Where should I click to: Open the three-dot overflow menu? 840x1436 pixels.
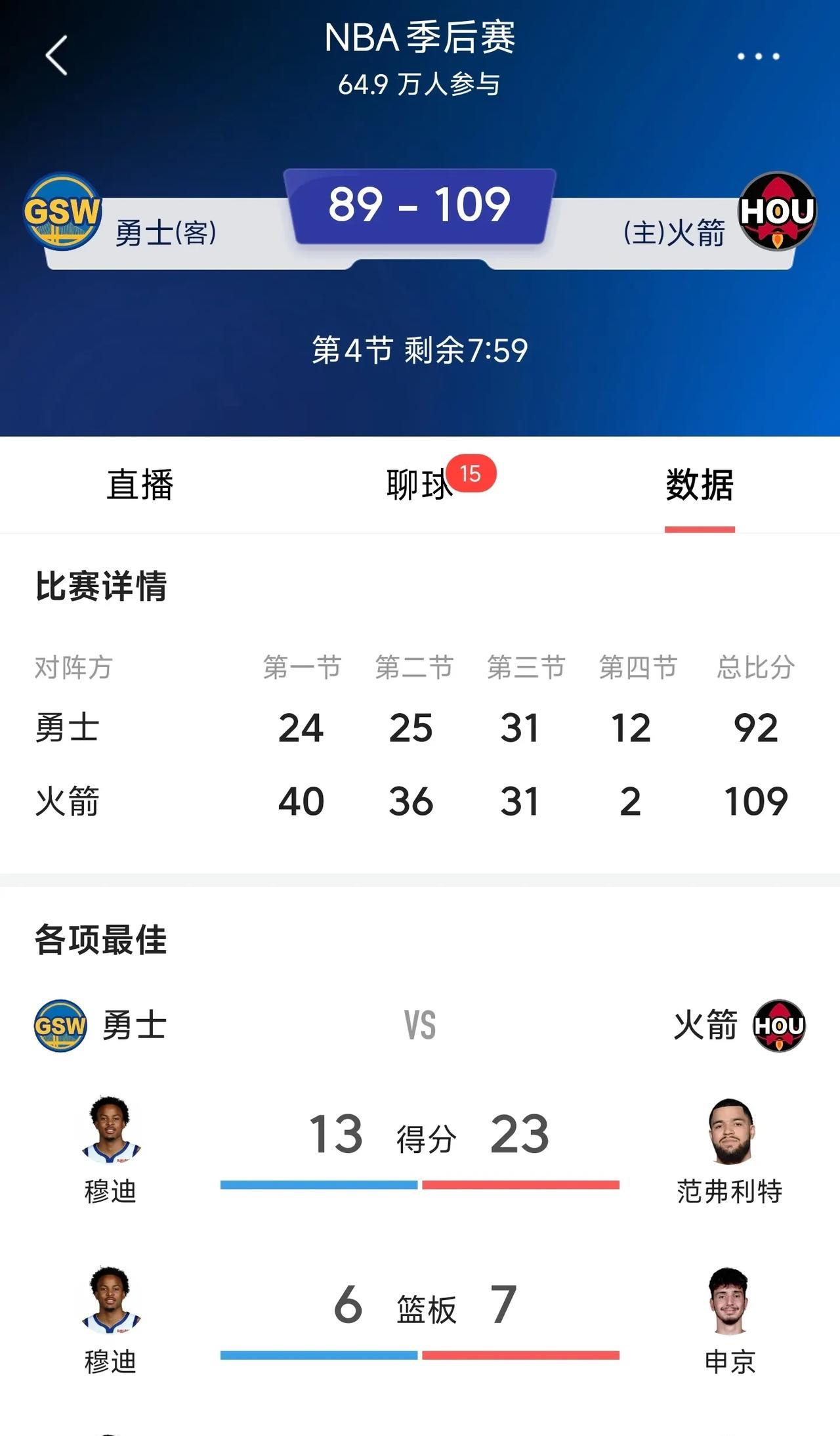pyautogui.click(x=758, y=56)
